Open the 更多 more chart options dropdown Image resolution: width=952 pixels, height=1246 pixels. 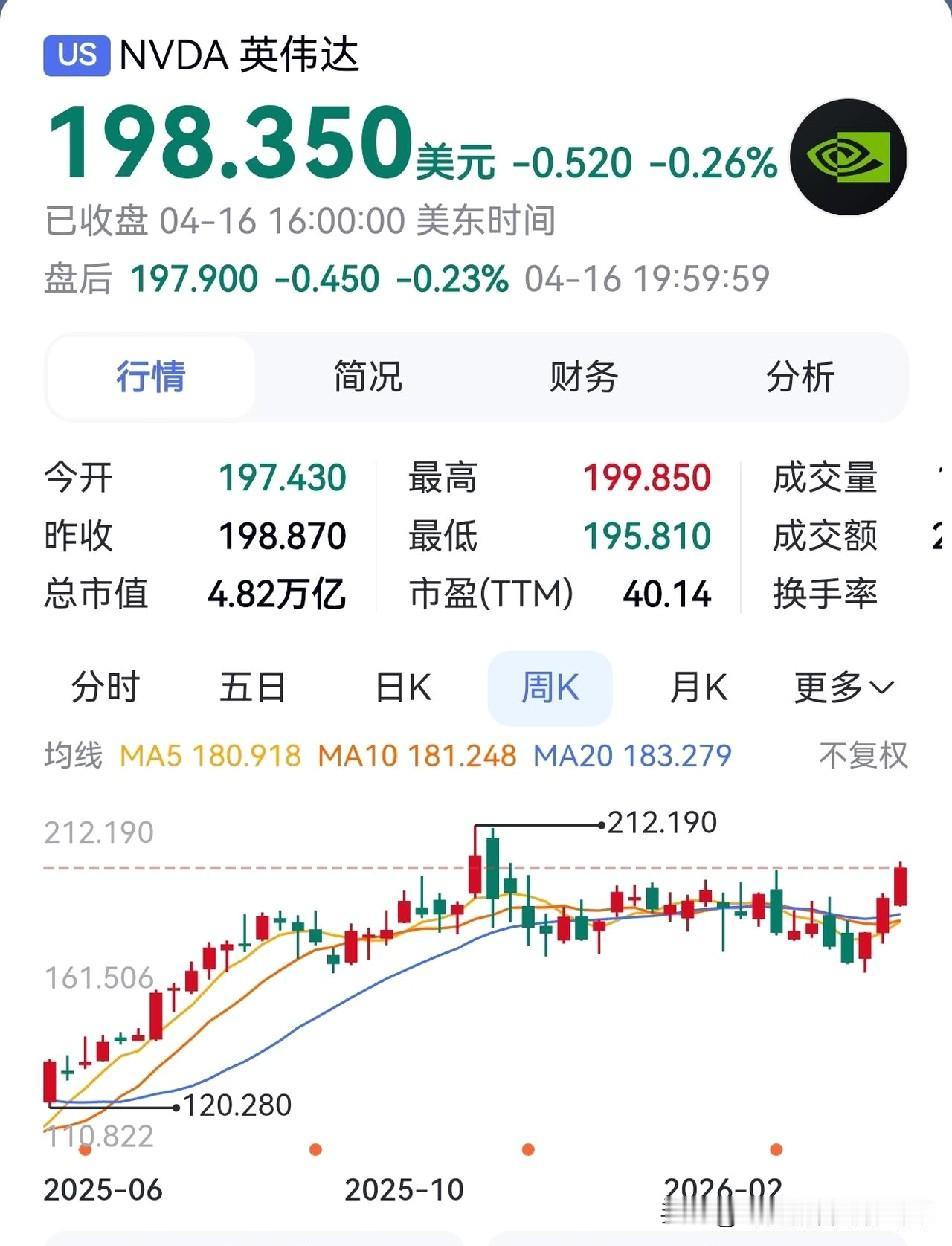[x=843, y=687]
